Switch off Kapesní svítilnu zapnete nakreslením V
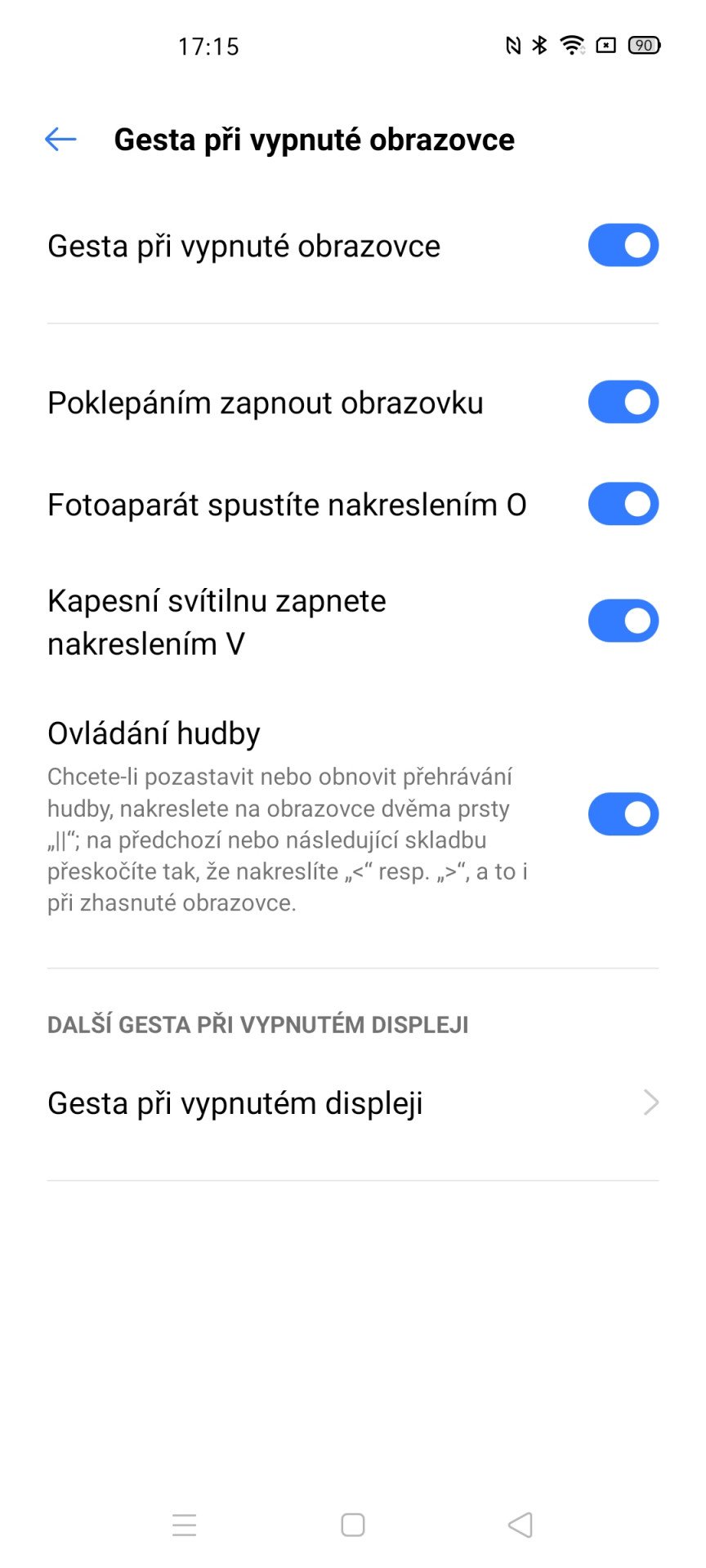This screenshot has width=706, height=1568. coord(623,621)
